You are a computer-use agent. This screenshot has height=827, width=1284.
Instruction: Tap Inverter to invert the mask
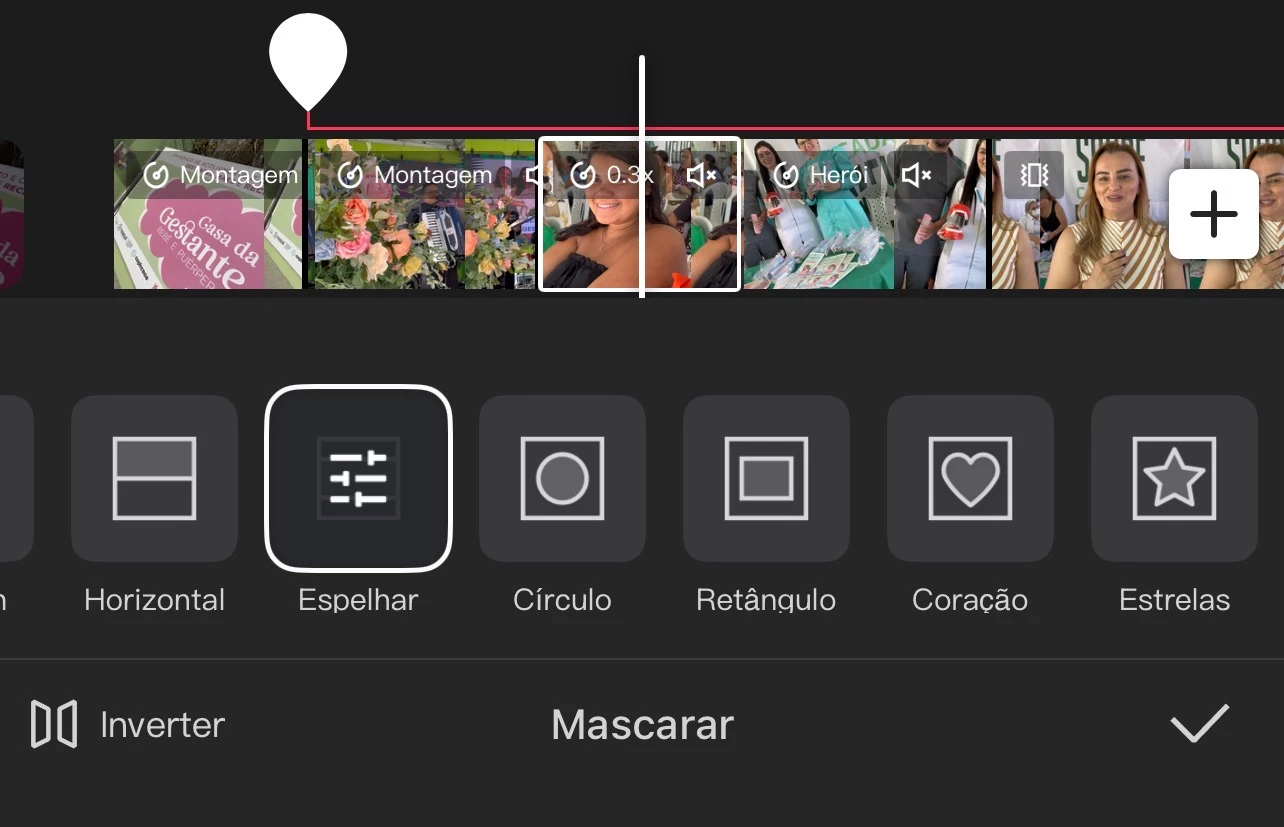point(128,724)
